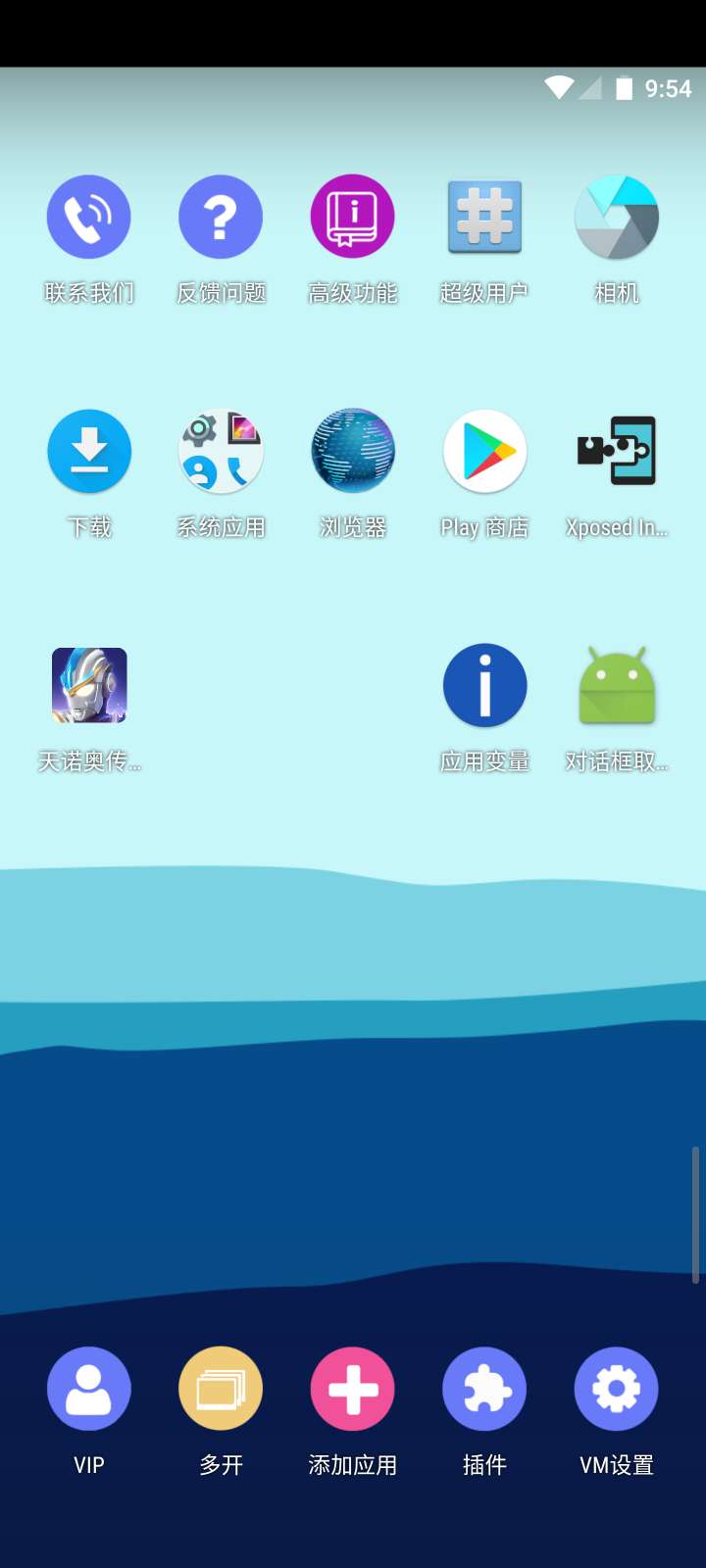The image size is (706, 1568).
Task: Tap 添加应用 to add an app
Action: pyautogui.click(x=353, y=1389)
